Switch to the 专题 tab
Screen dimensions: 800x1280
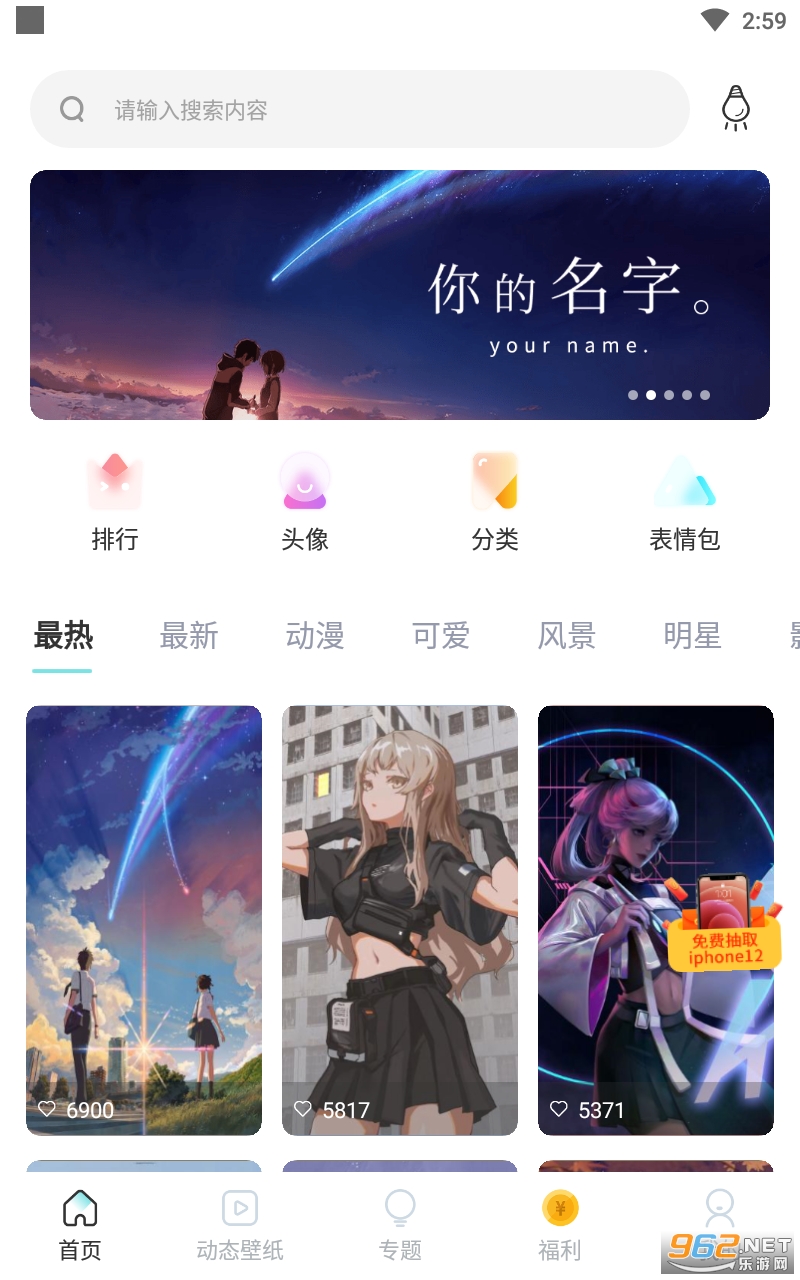click(x=400, y=1225)
